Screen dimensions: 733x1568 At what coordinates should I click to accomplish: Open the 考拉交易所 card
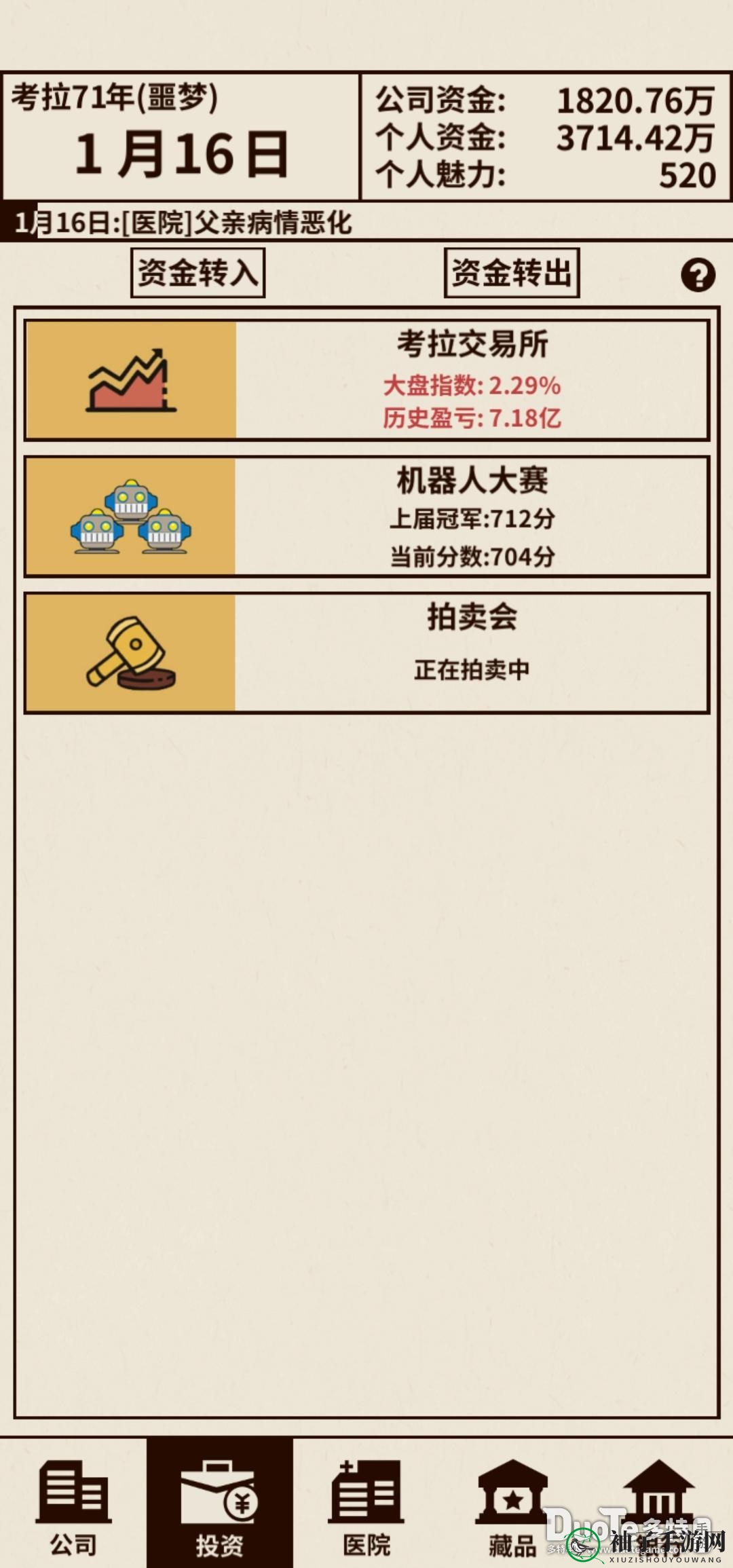pos(366,380)
